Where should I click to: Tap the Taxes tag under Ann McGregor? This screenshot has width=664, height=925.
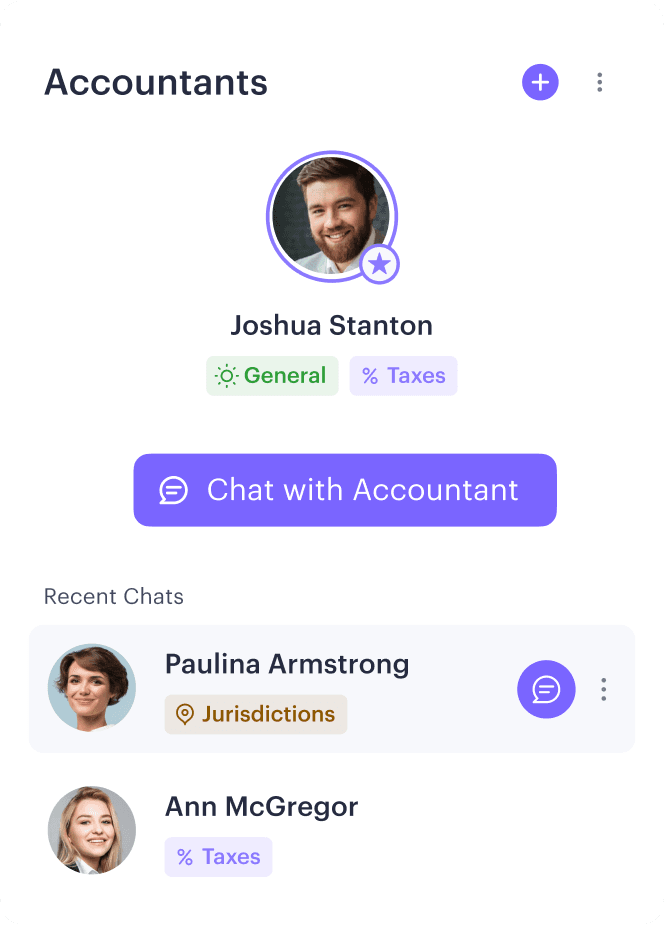(218, 857)
